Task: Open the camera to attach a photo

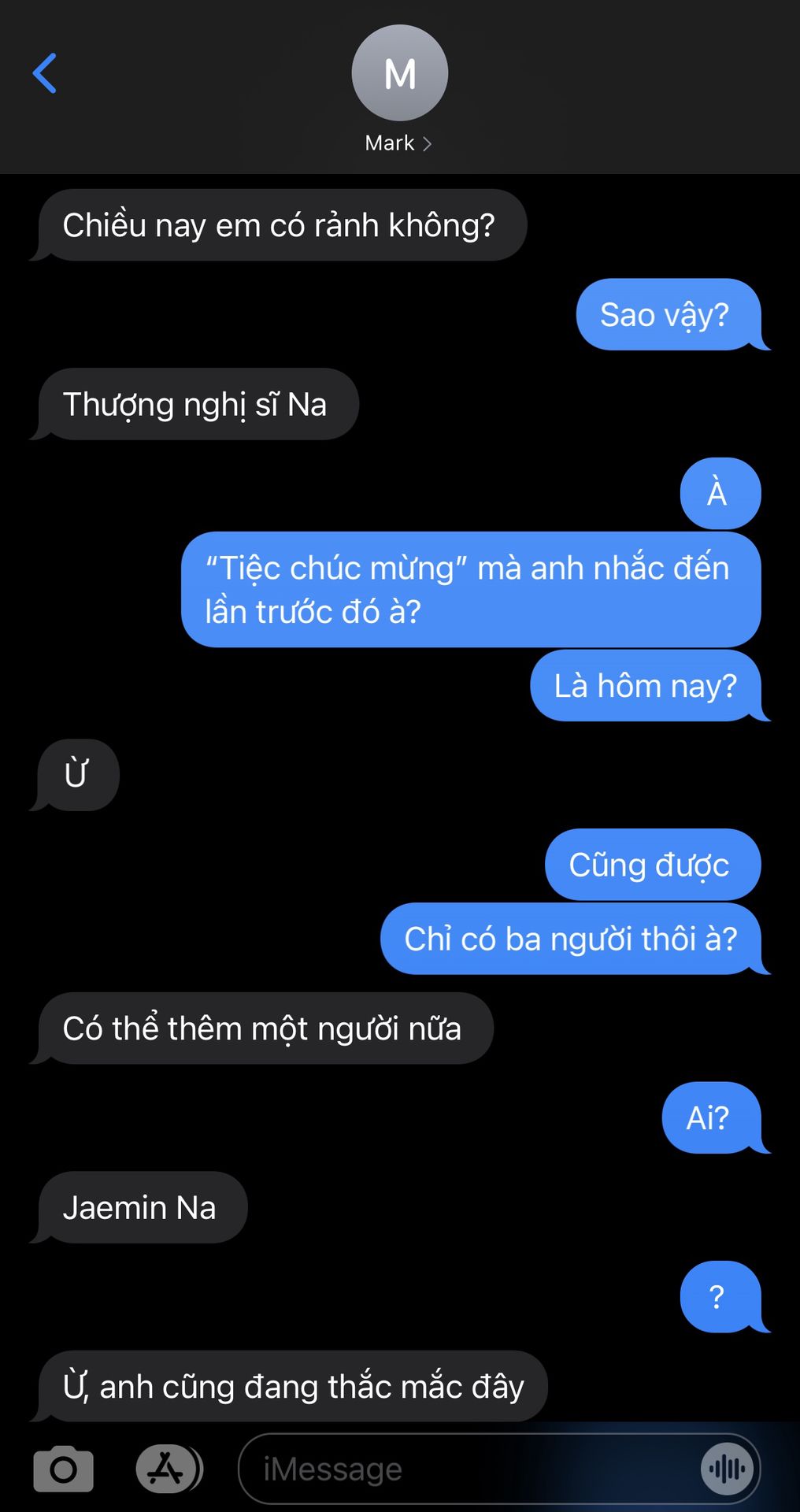Action: click(64, 1469)
